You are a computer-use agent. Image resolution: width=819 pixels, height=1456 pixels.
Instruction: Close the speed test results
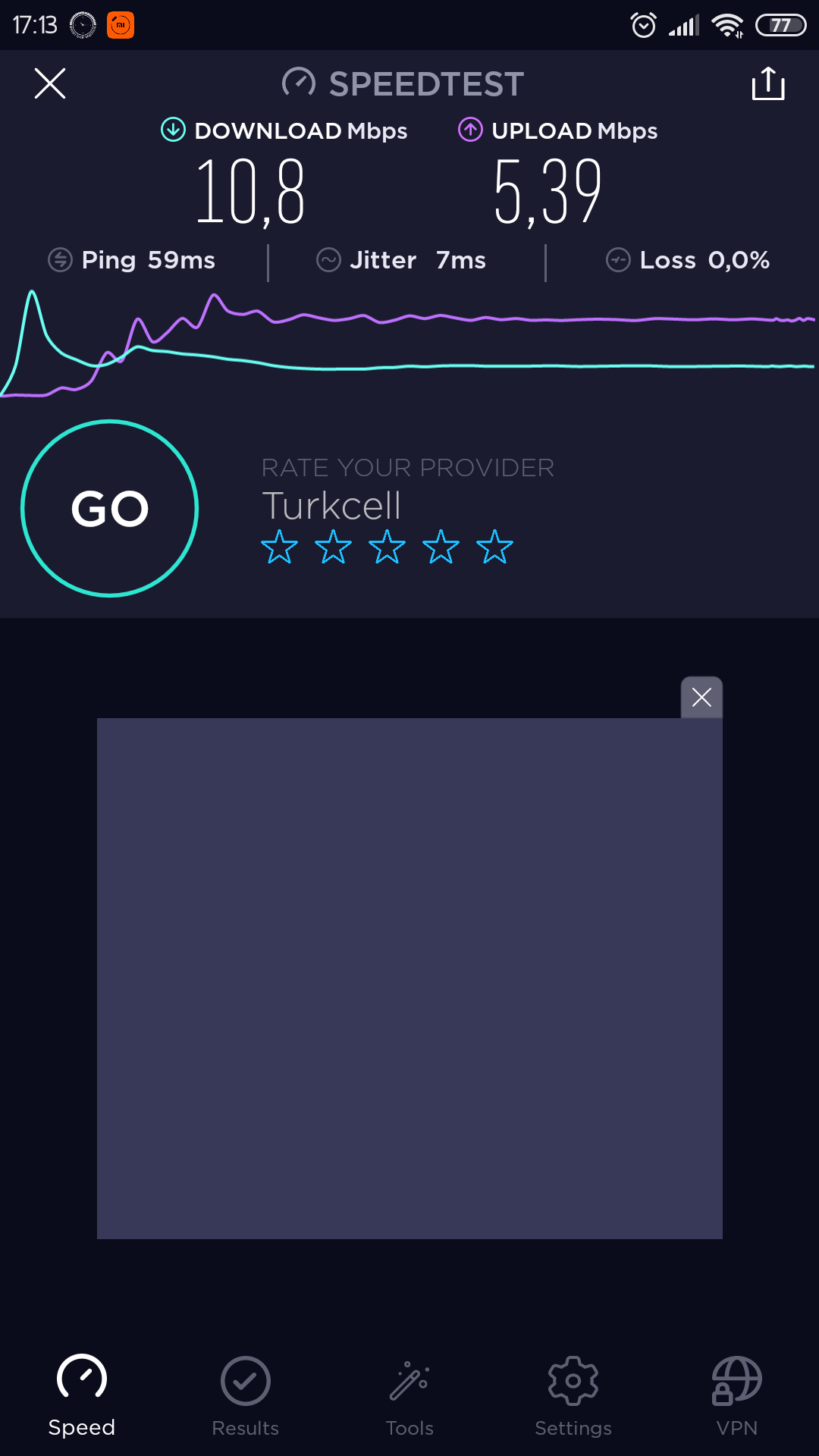pos(50,83)
